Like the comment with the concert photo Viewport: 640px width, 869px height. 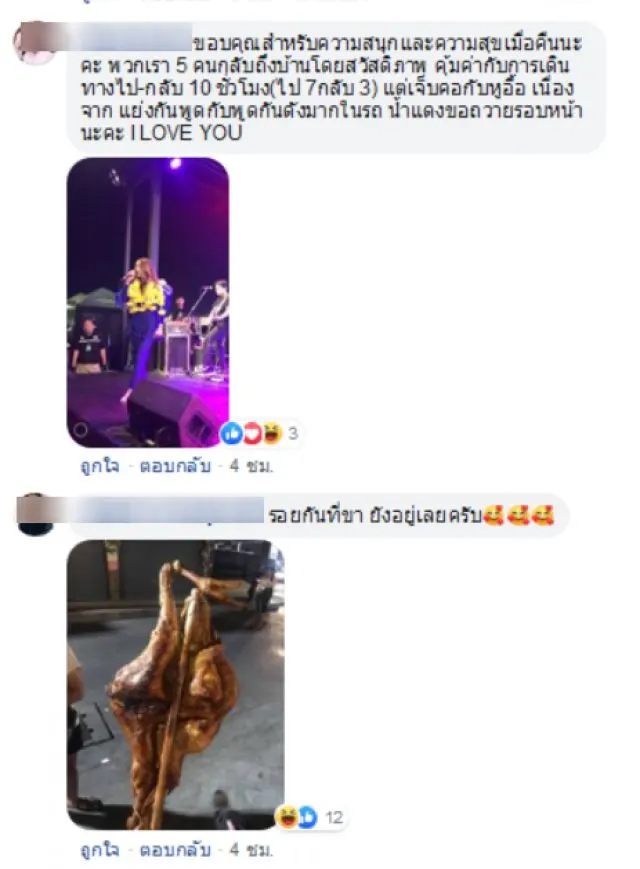[x=98, y=466]
